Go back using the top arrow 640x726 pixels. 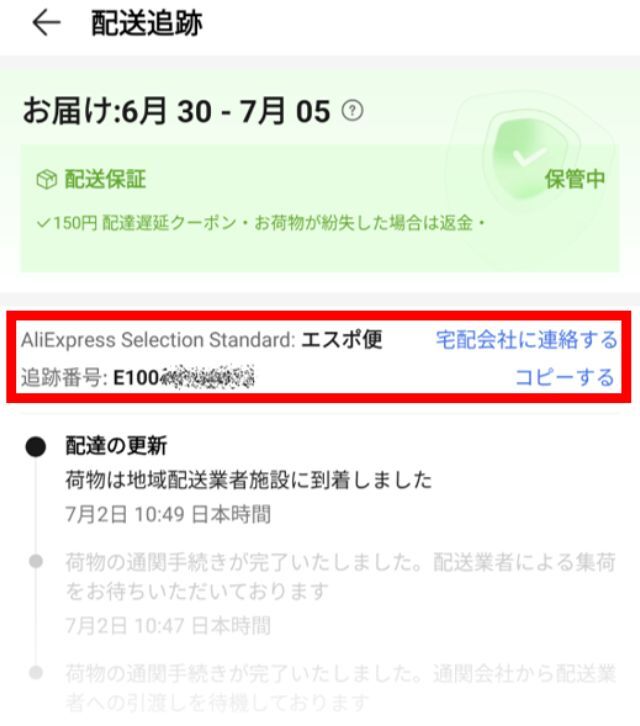click(x=46, y=24)
